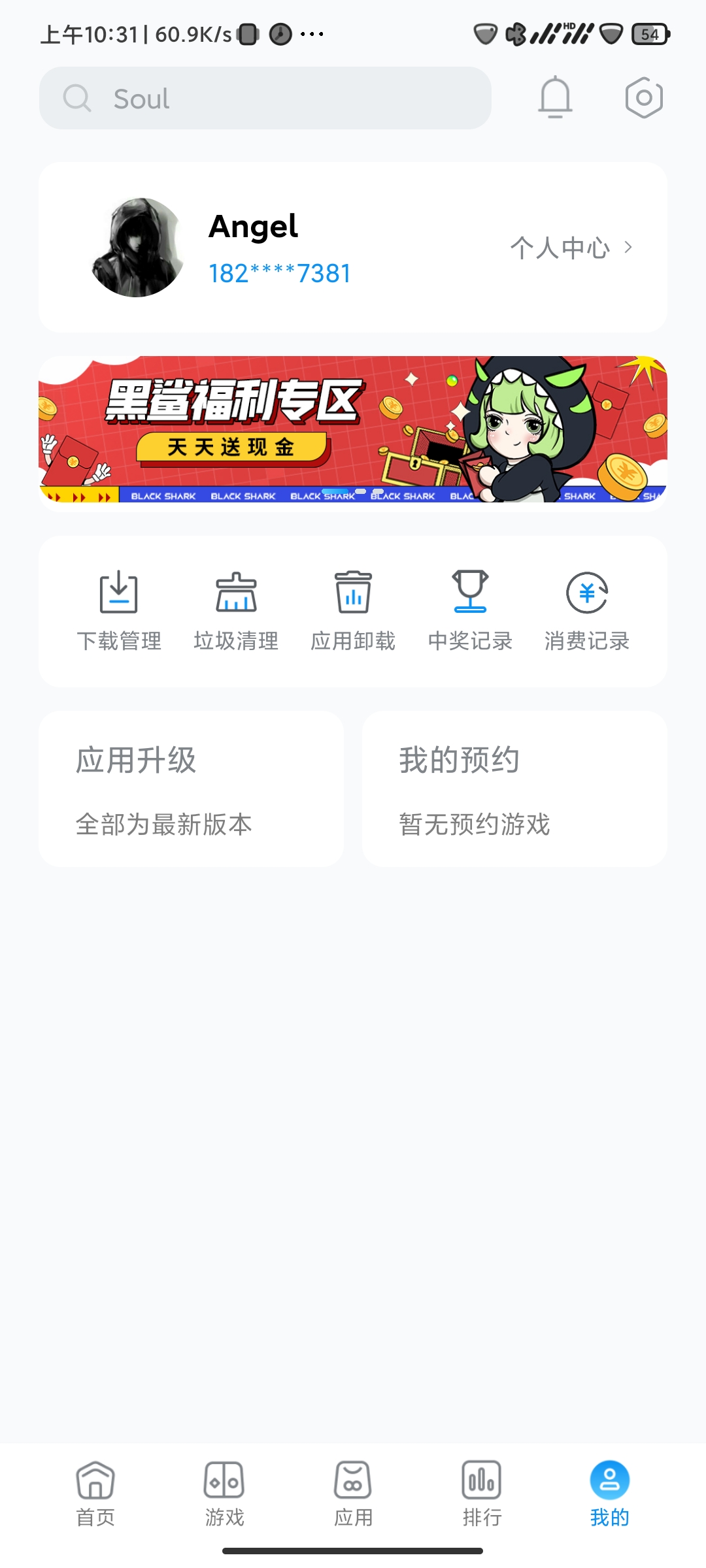Screen dimensions: 706x1568
Task: Switch to the 首页 tab
Action: coord(95,1494)
